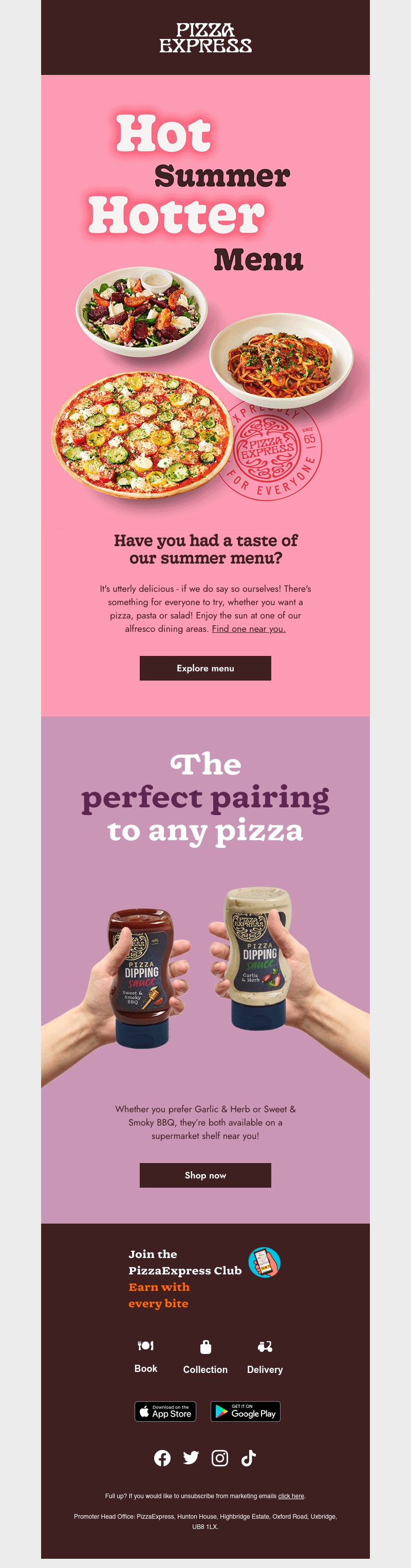
Task: Download on the App Store badge
Action: click(165, 1411)
